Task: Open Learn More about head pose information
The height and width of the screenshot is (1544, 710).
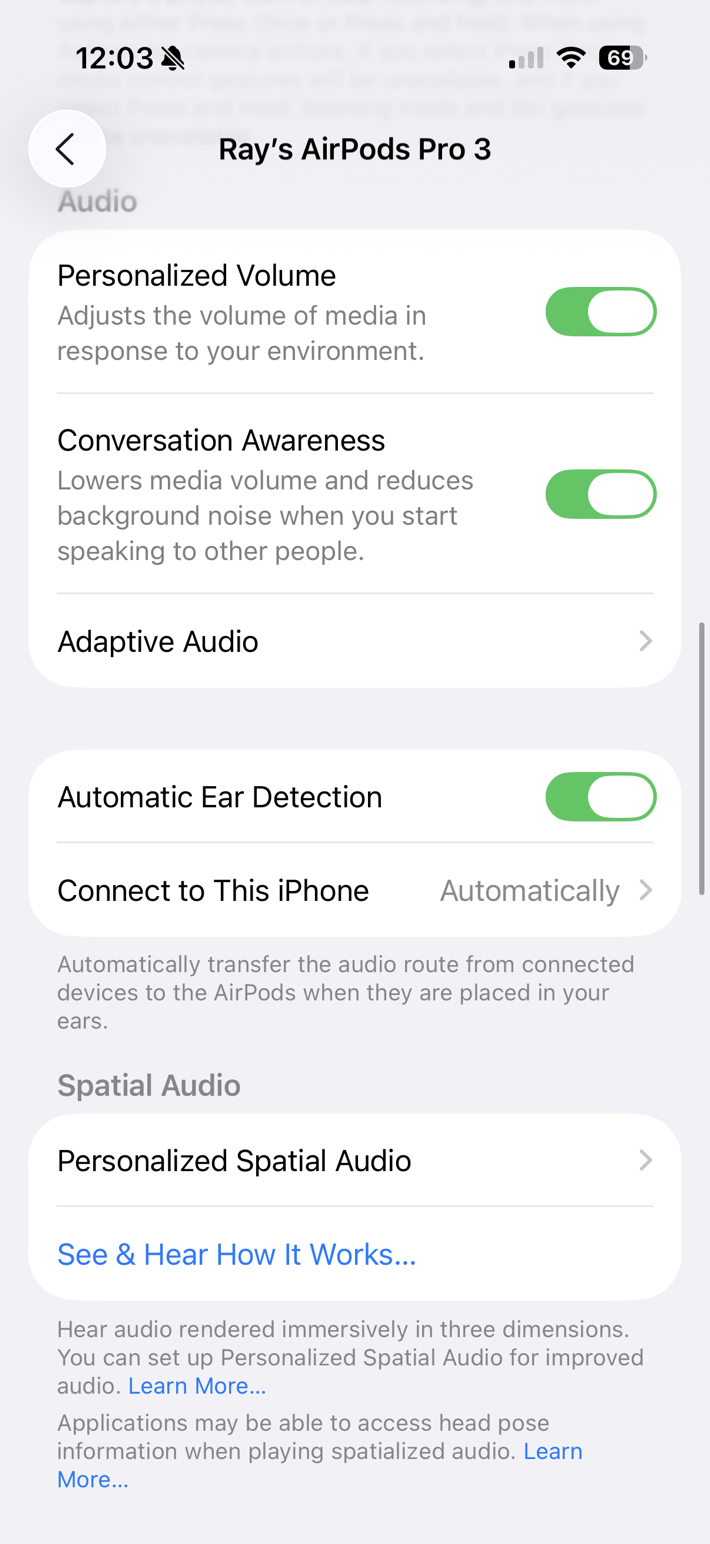Action: point(320,1465)
